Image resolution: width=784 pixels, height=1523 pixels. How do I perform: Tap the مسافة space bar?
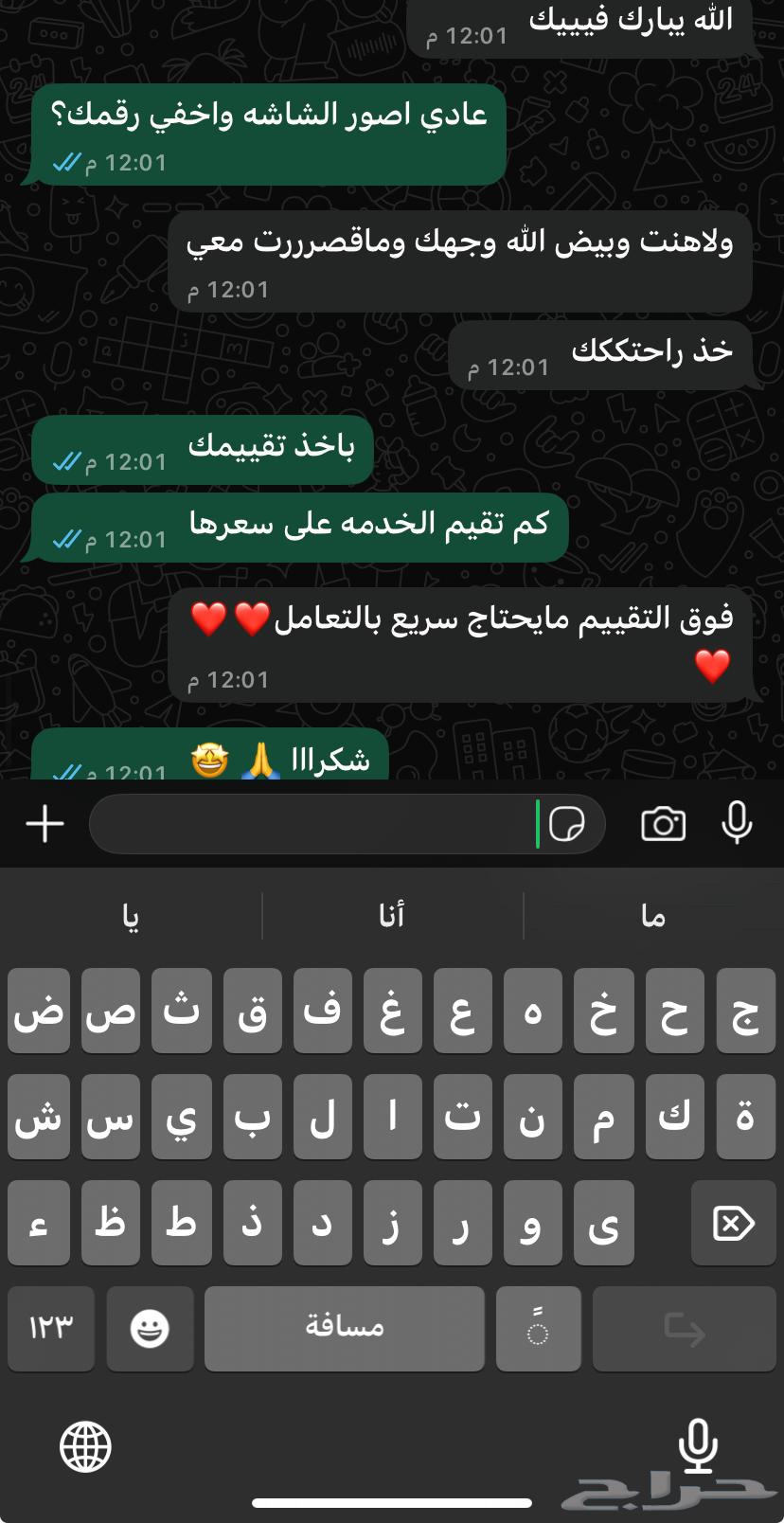point(344,1328)
